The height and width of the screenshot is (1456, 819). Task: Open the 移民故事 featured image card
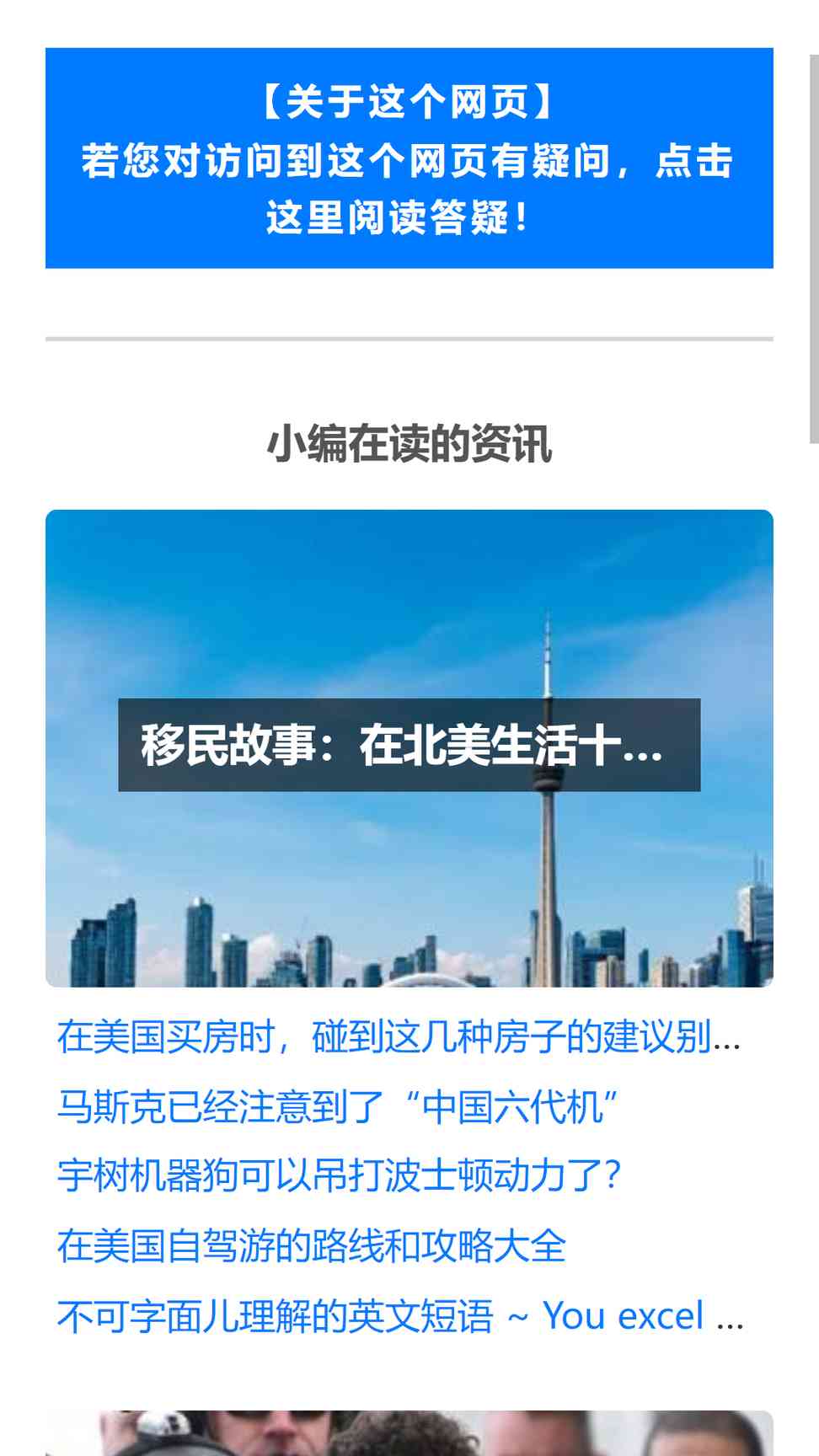(x=409, y=748)
